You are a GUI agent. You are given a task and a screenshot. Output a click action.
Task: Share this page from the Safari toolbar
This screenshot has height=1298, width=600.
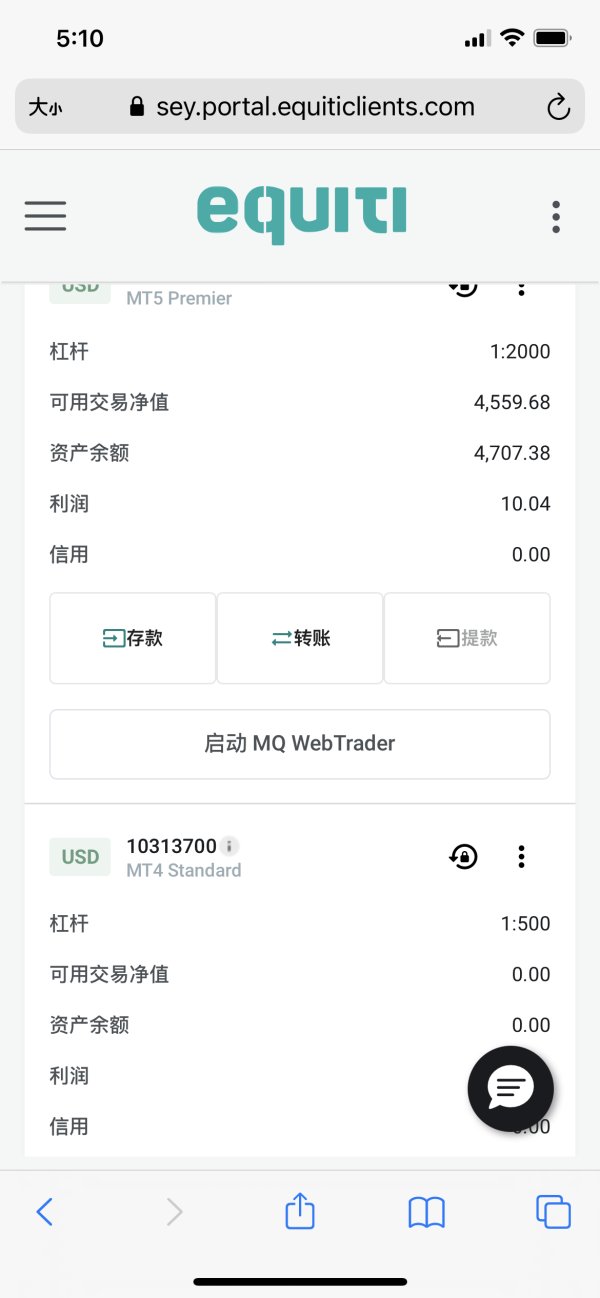[x=300, y=1211]
